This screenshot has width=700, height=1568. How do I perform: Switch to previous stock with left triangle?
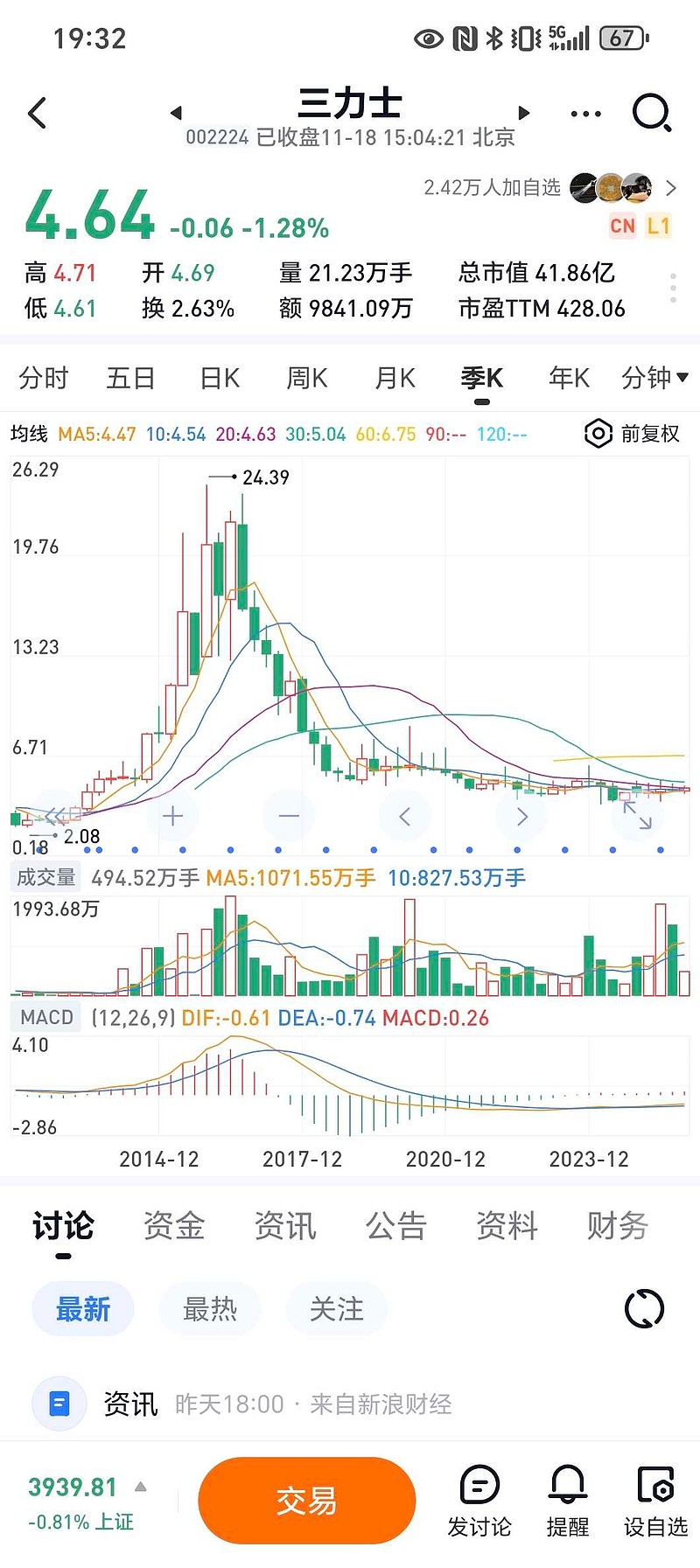pos(176,113)
